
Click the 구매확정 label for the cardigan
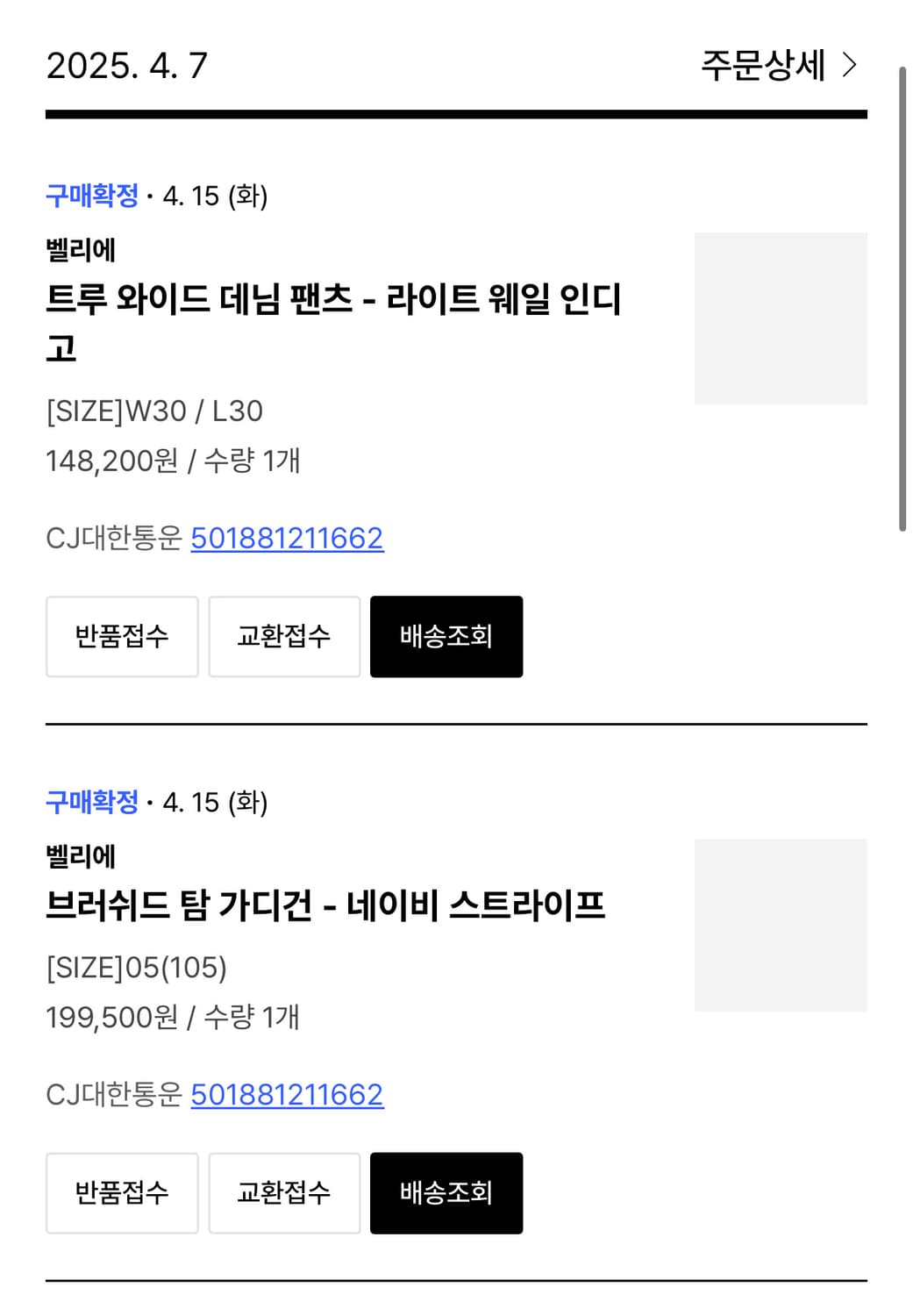[x=93, y=801]
